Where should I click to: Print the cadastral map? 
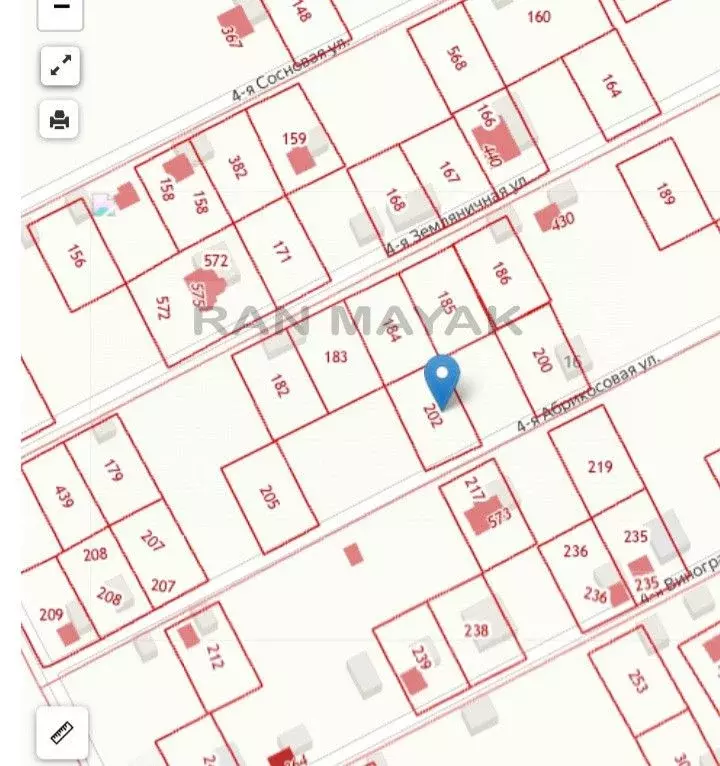click(x=60, y=120)
